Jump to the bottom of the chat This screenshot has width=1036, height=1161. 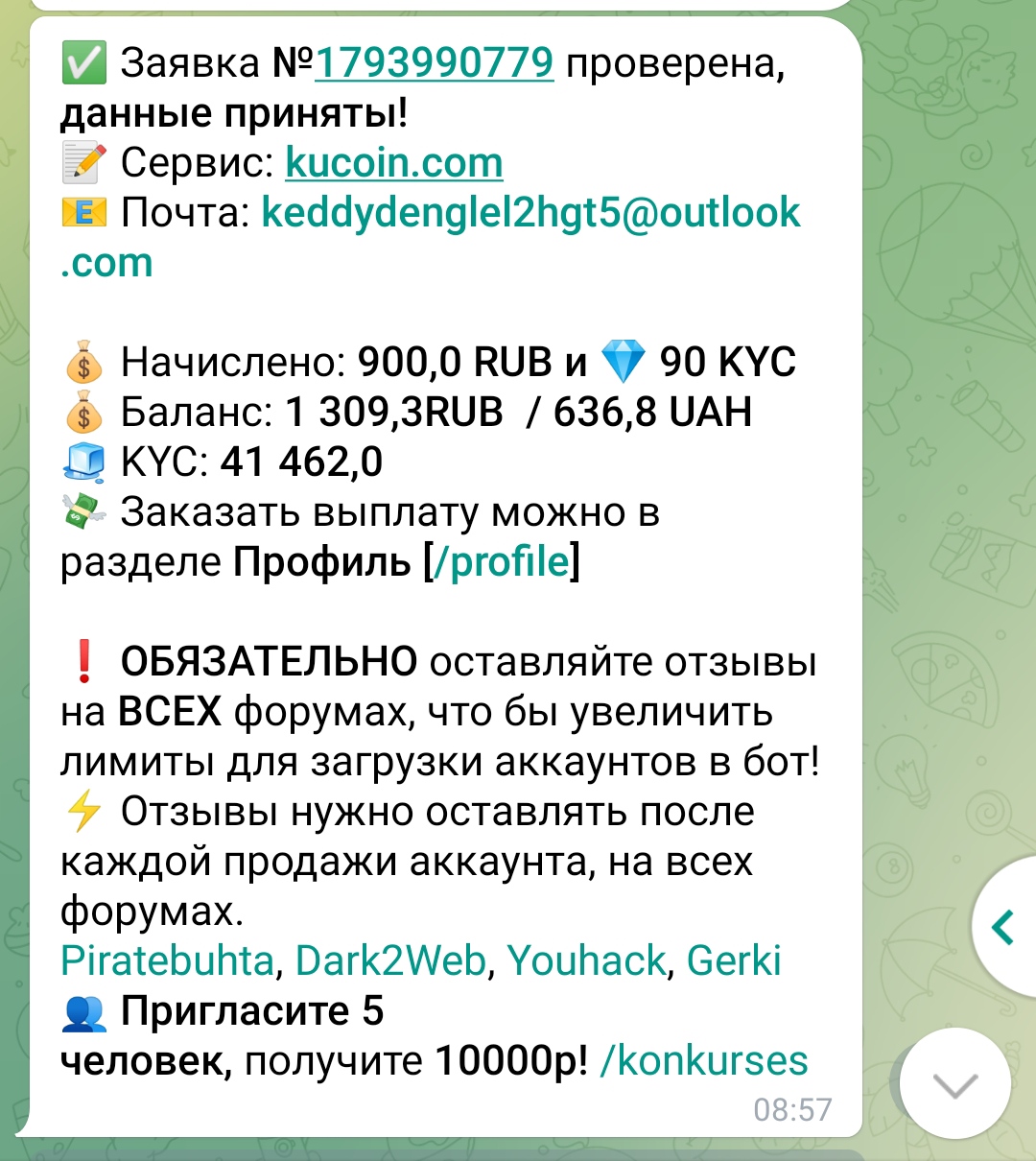pyautogui.click(x=954, y=1084)
